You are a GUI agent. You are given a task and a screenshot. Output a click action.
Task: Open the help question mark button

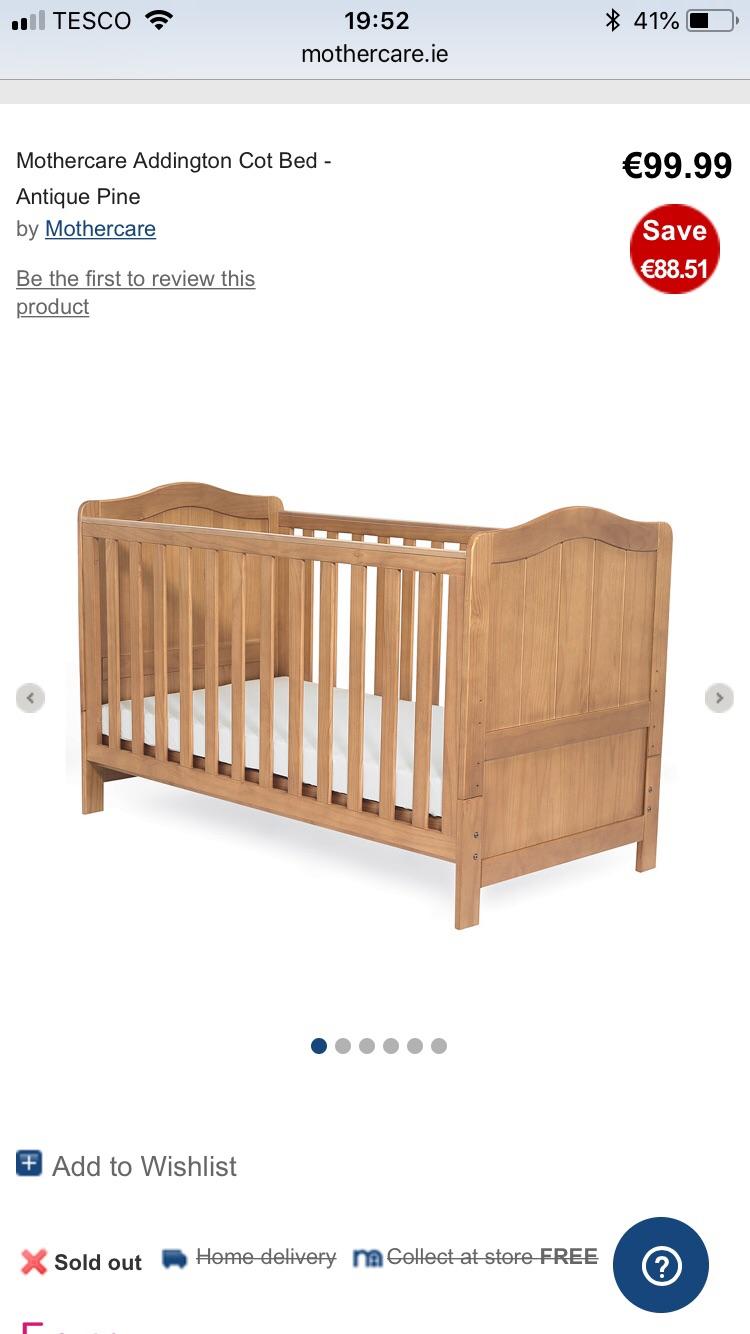(661, 1265)
